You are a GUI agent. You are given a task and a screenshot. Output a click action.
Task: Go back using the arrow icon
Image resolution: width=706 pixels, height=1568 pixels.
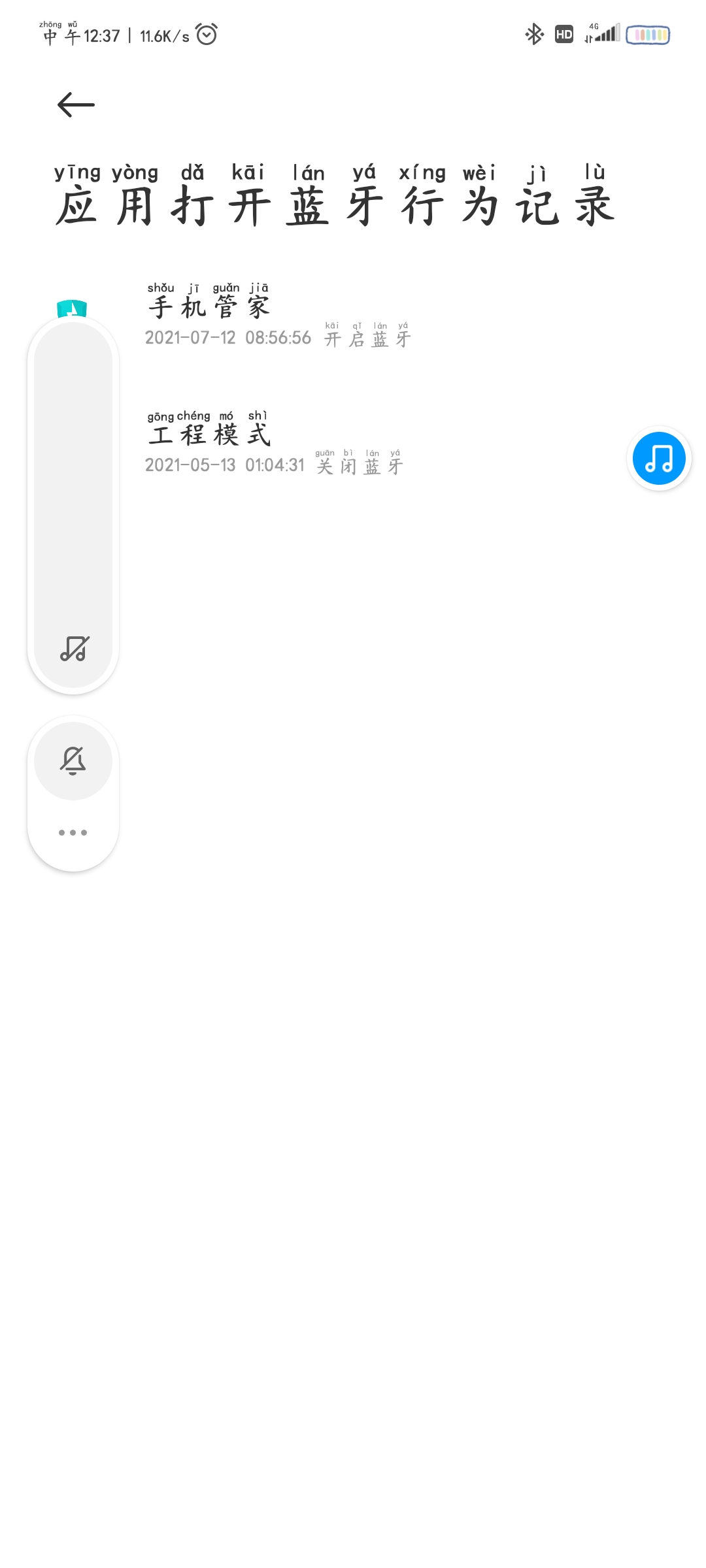point(76,105)
